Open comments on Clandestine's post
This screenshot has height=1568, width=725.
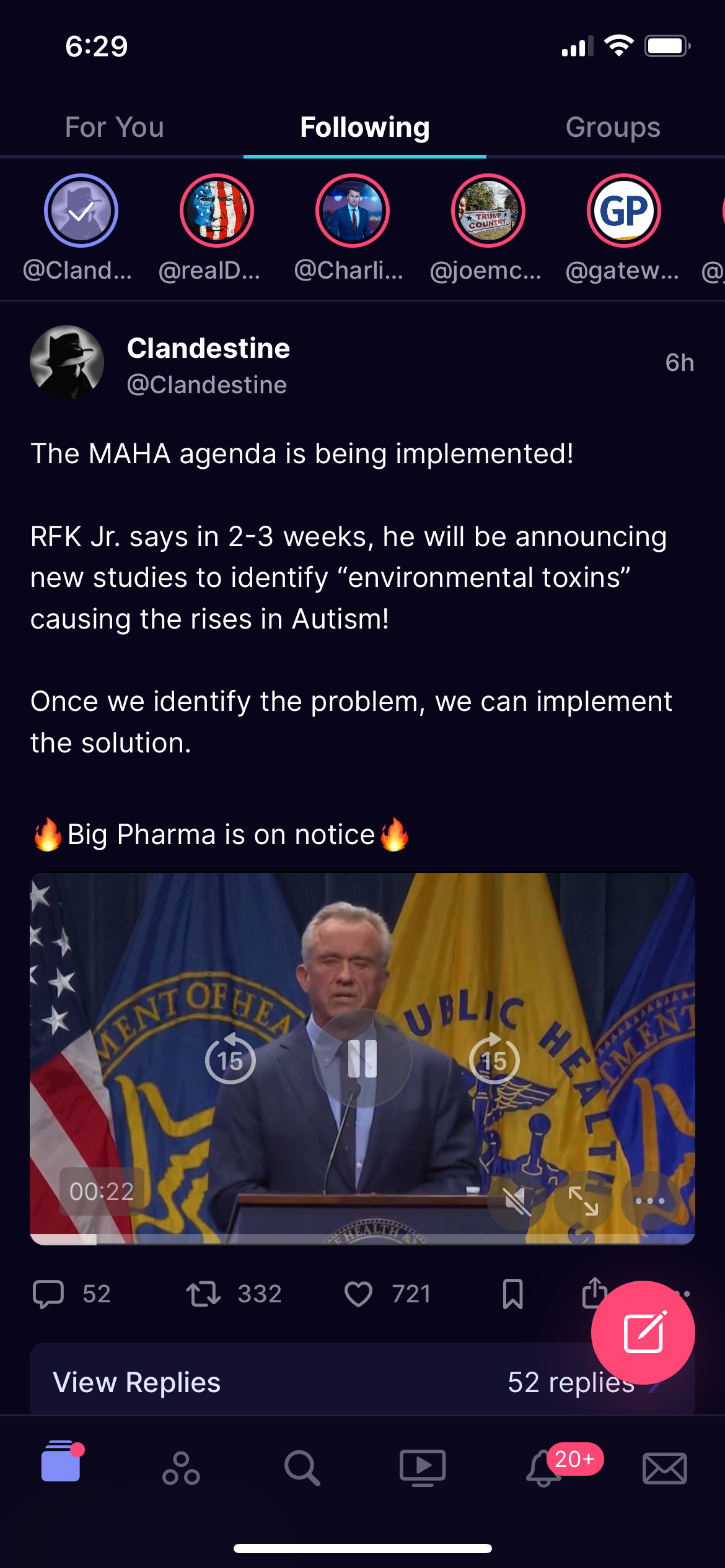pyautogui.click(x=48, y=1294)
